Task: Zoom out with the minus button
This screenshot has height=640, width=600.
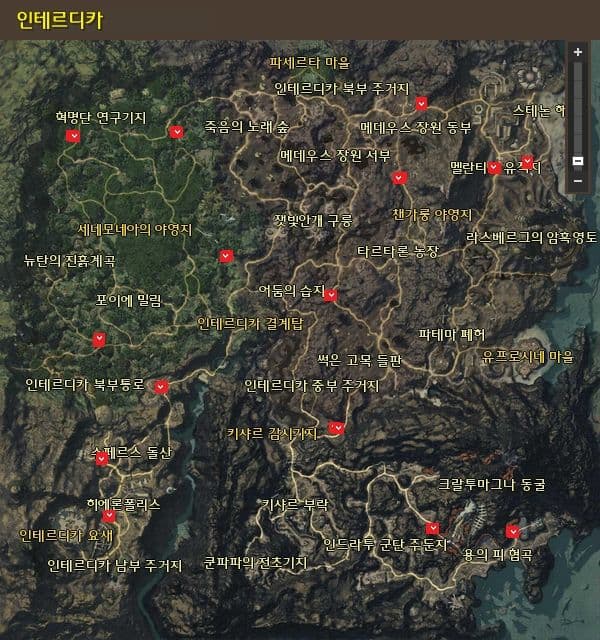Action: pyautogui.click(x=577, y=181)
